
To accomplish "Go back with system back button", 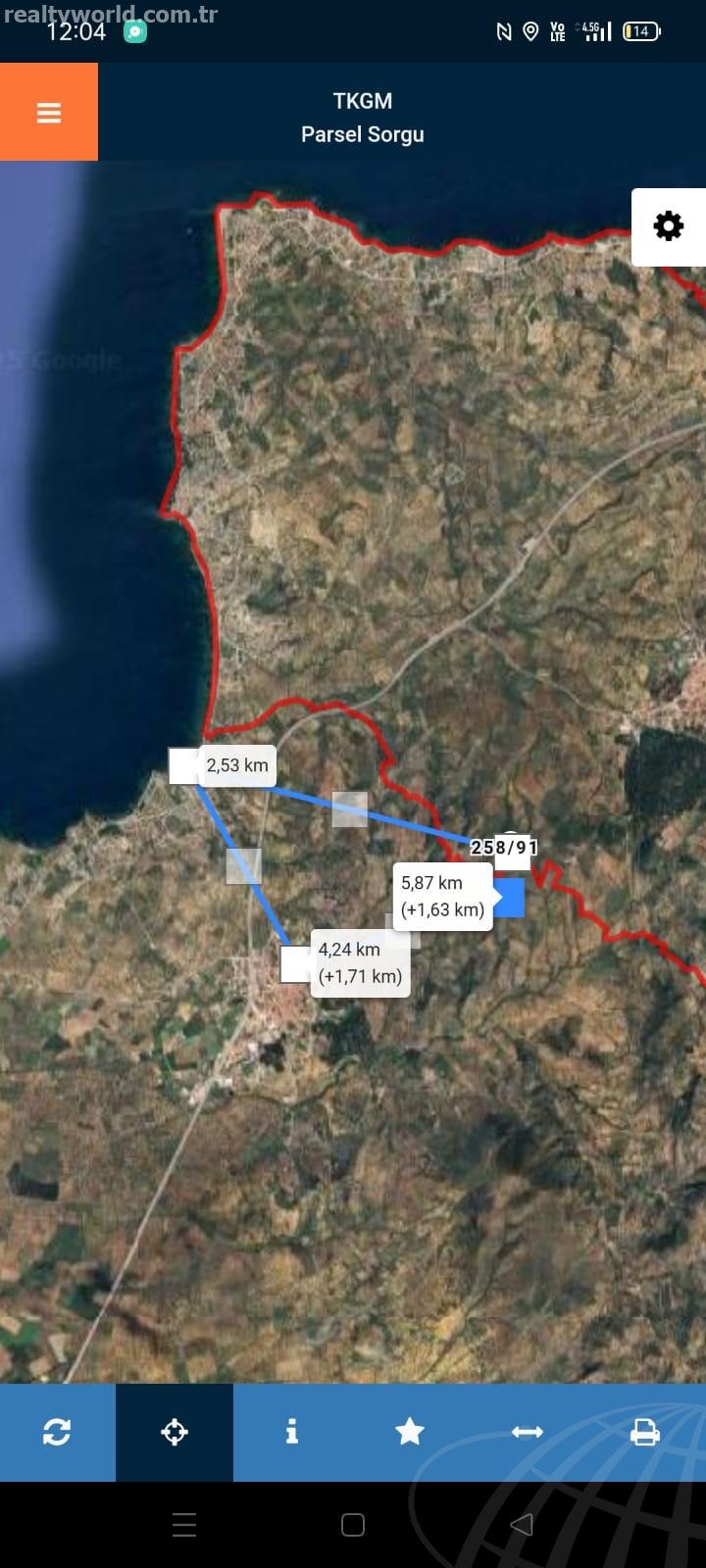I will point(522,1524).
